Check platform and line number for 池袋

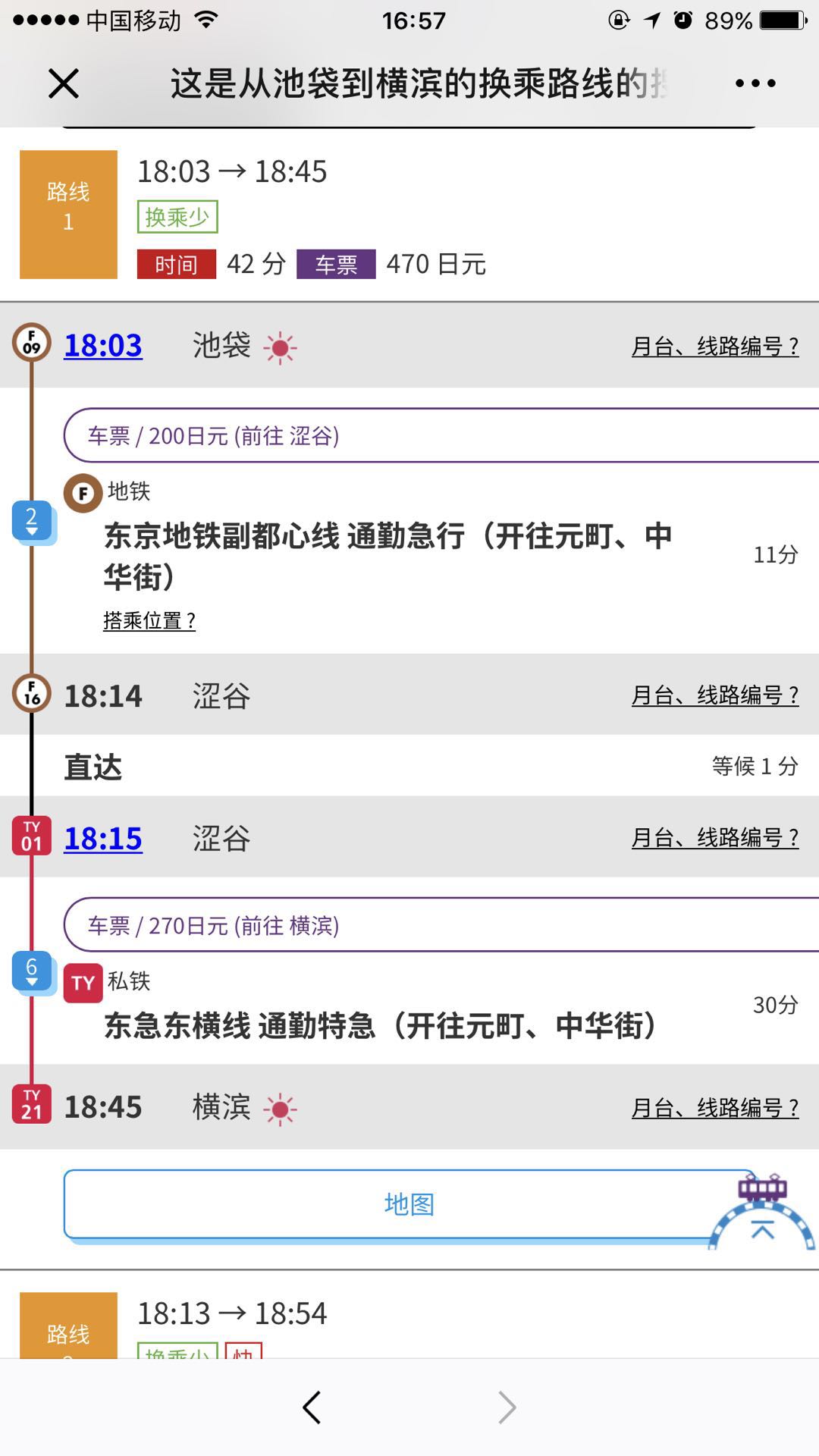(714, 347)
